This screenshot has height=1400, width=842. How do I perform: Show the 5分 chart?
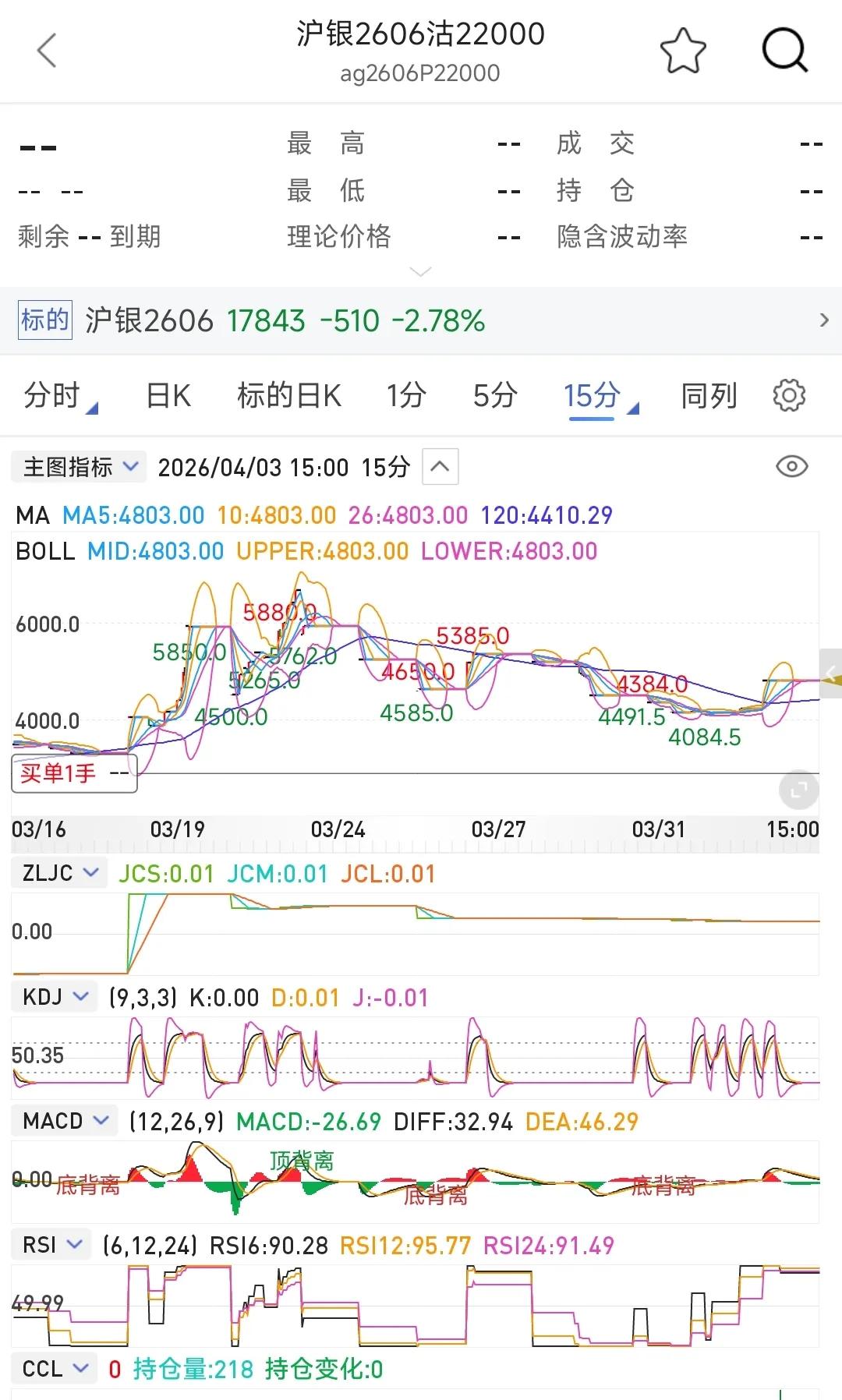pyautogui.click(x=495, y=396)
